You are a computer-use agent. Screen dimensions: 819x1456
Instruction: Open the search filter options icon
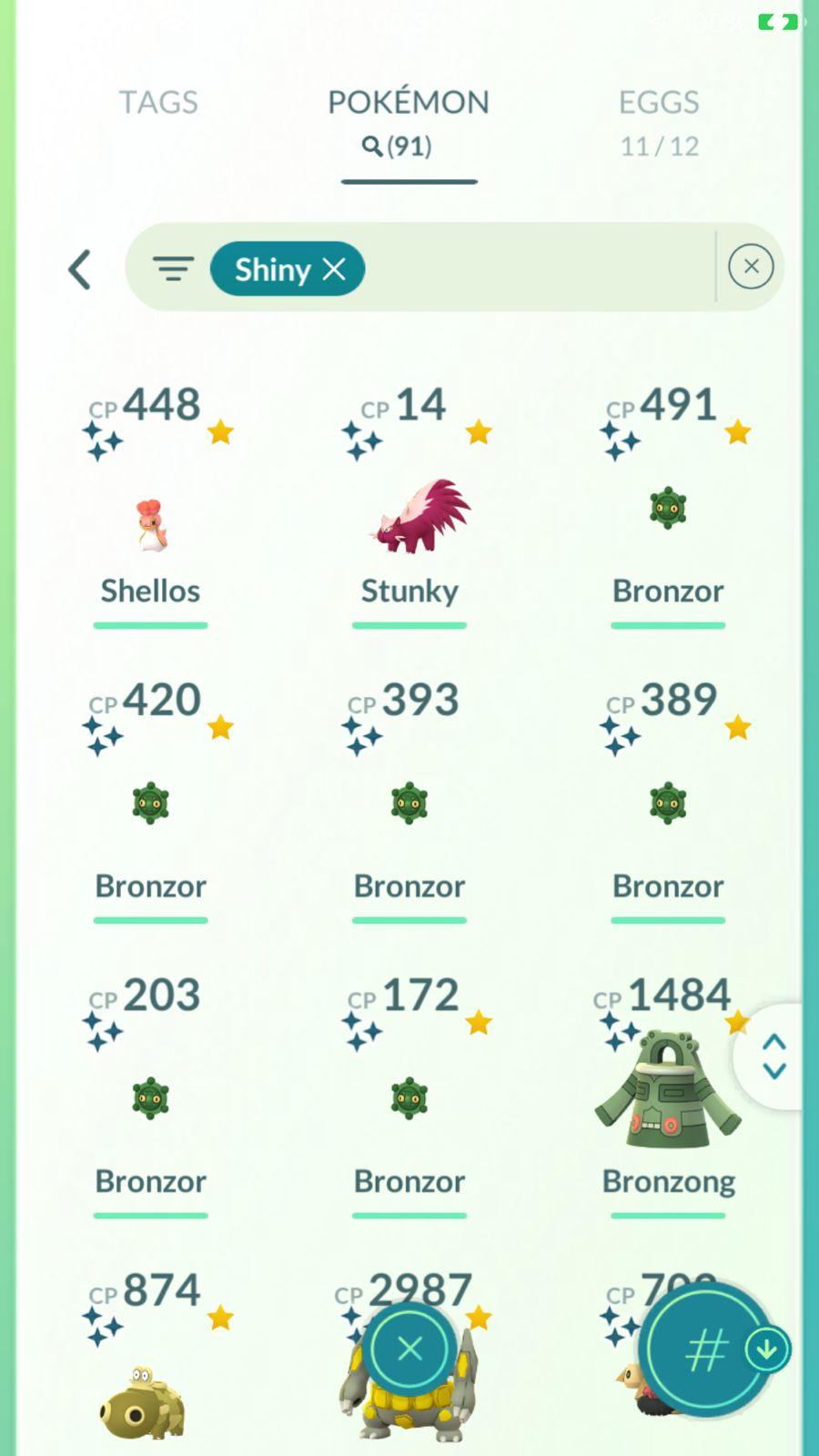(x=173, y=269)
